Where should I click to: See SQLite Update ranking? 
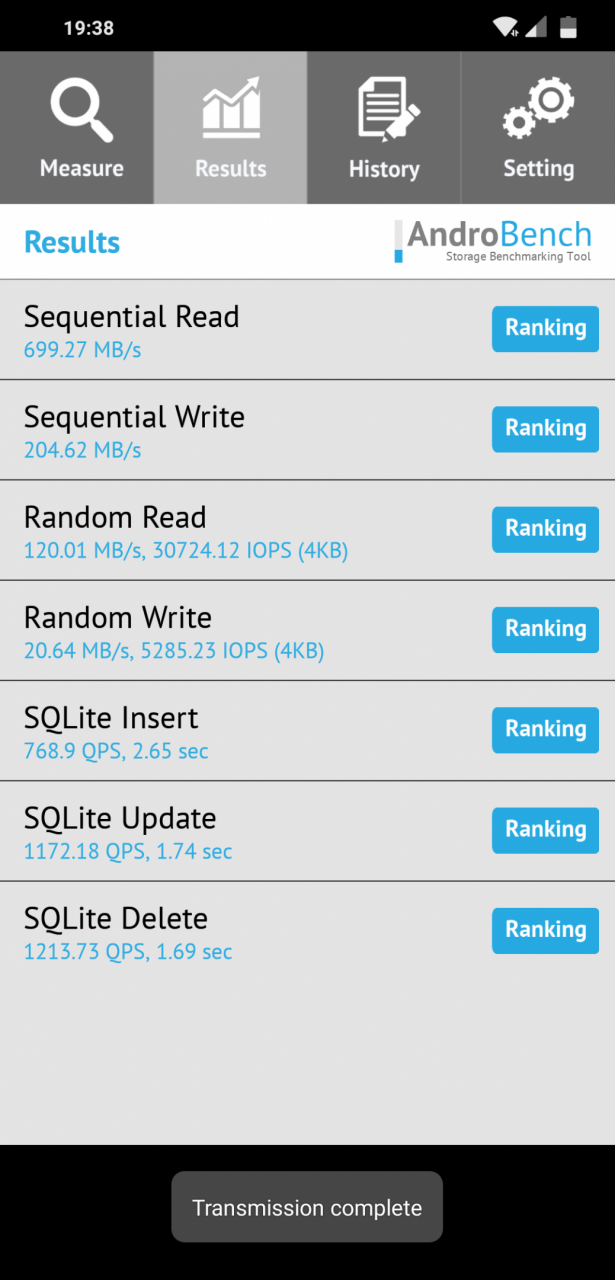tap(545, 830)
